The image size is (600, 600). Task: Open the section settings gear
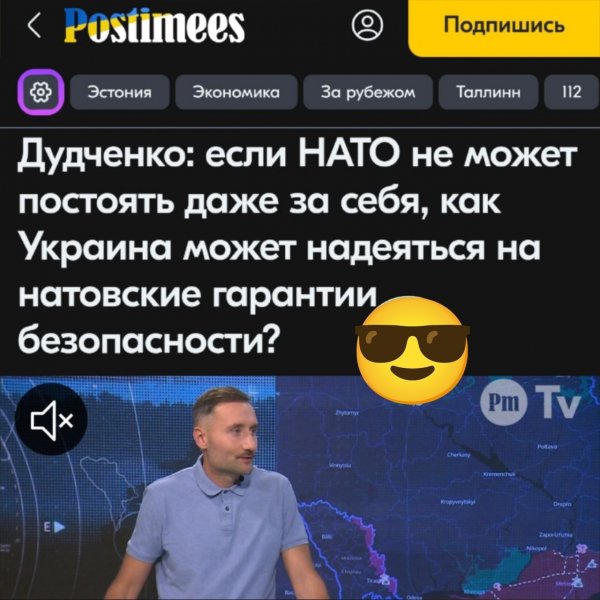[x=40, y=94]
